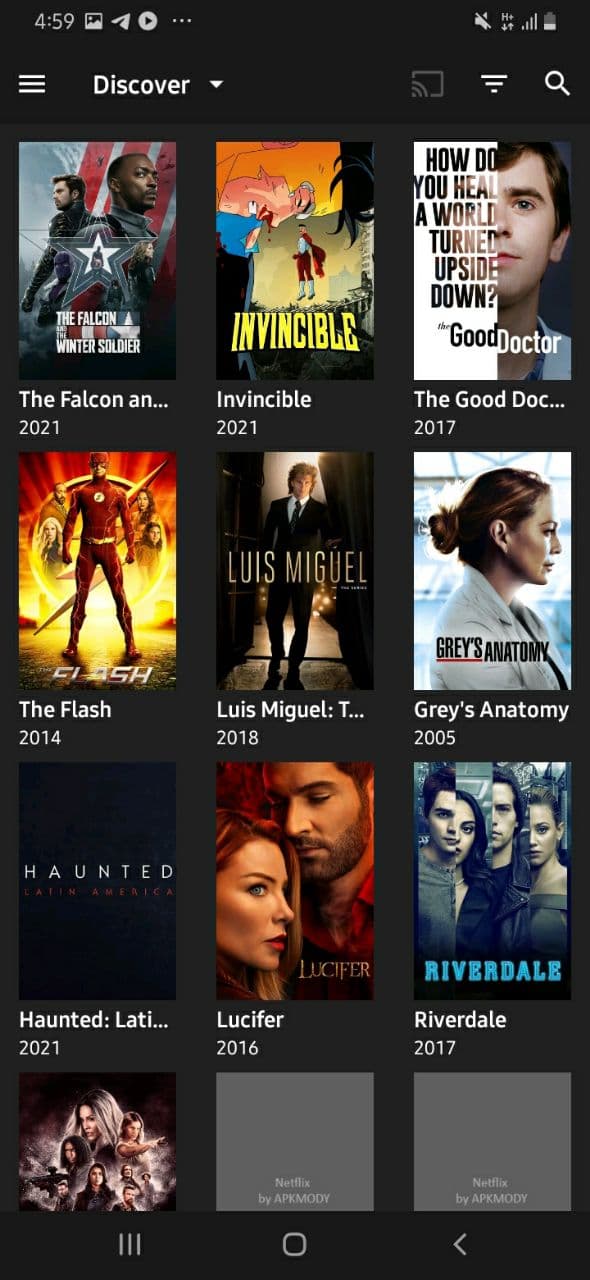Go back using the system back button
The height and width of the screenshot is (1280, 590).
click(x=460, y=1244)
